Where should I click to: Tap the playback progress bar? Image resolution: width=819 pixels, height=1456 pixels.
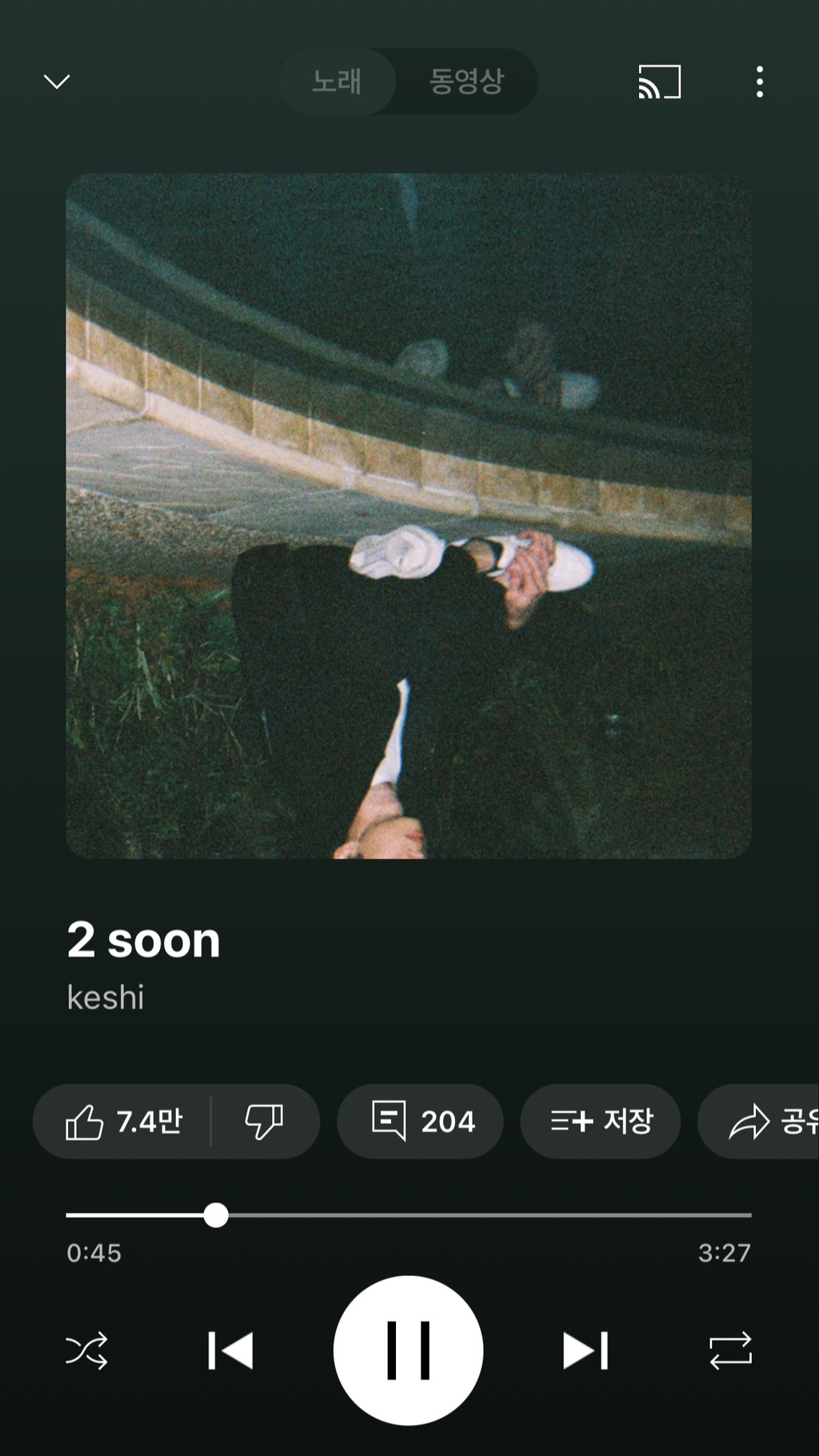coord(480,1215)
